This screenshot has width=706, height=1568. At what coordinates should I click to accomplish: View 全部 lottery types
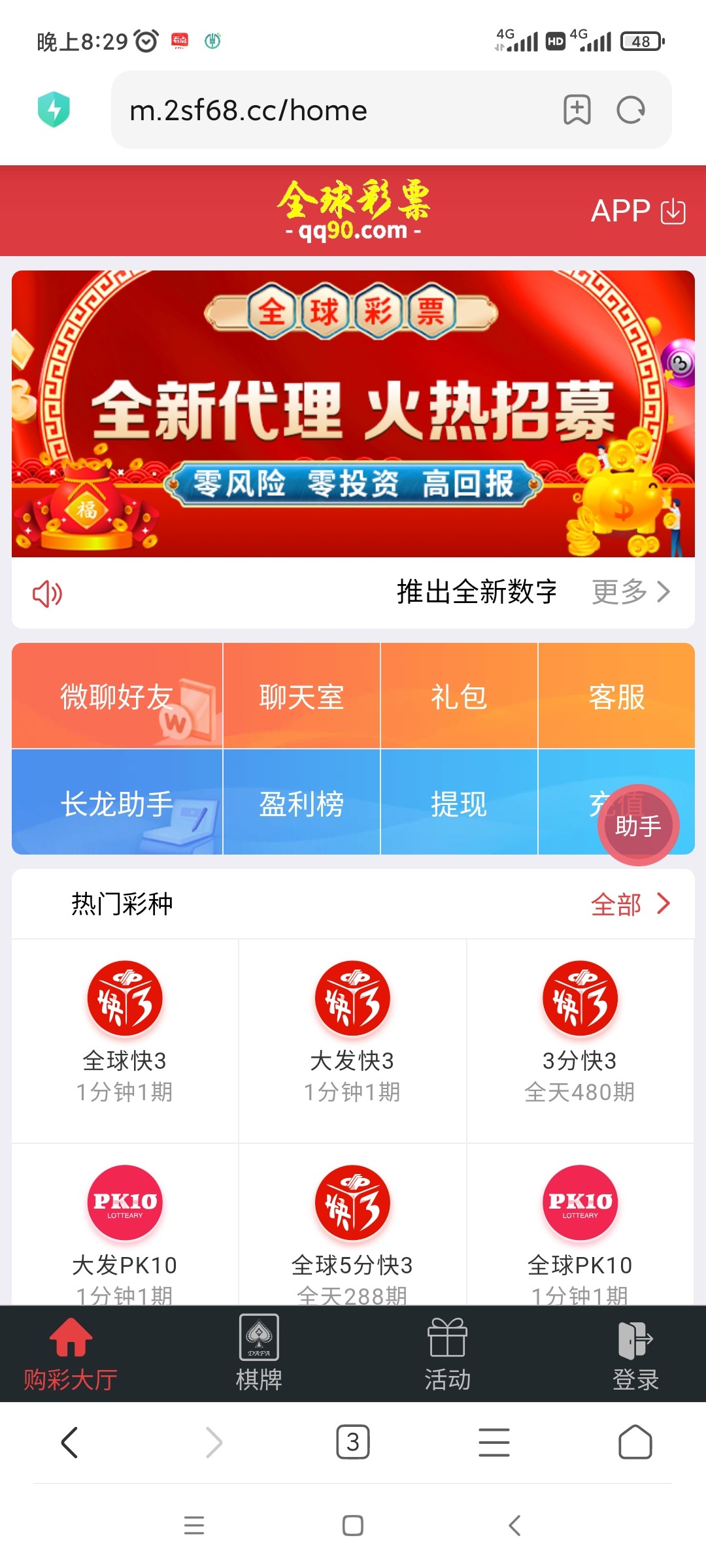pos(630,904)
